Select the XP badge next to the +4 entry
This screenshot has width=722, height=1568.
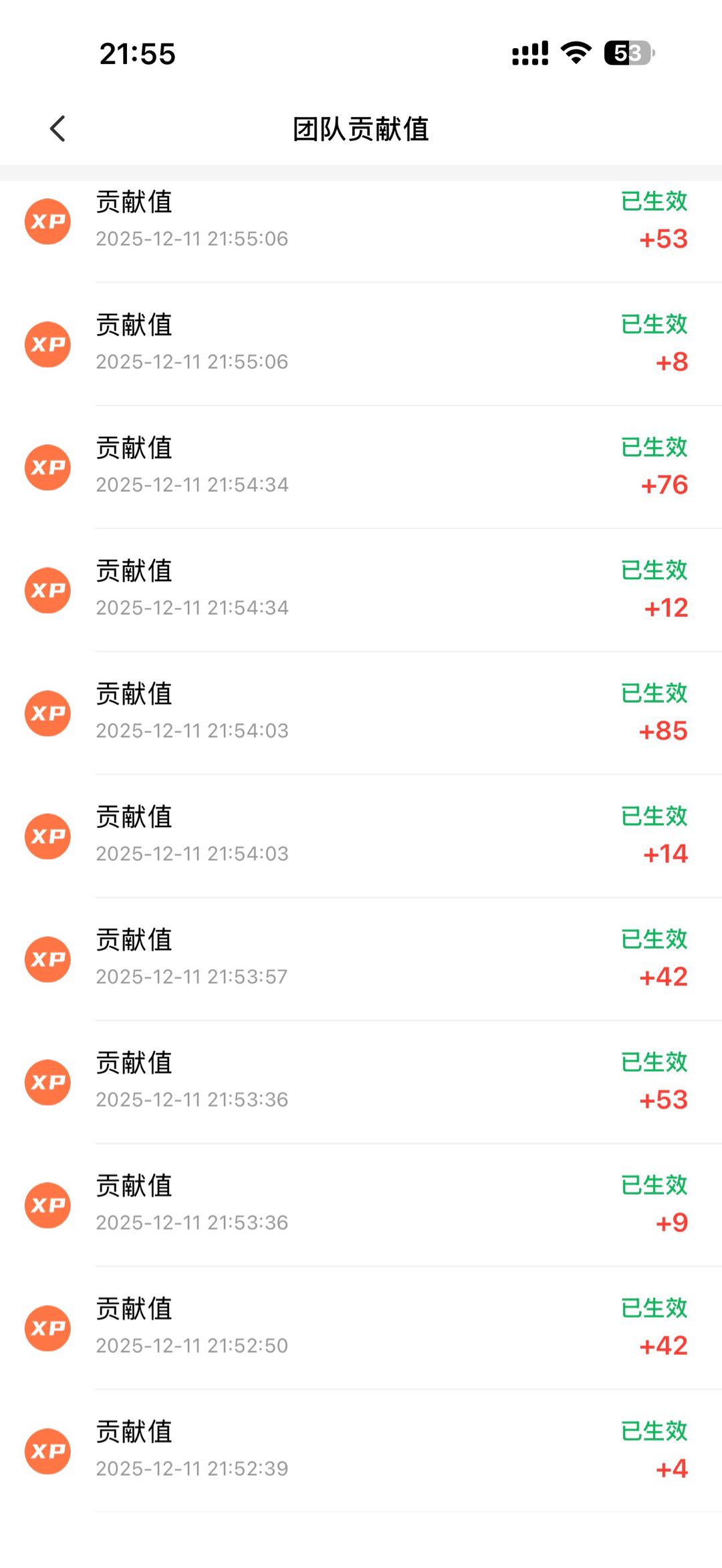47,1451
